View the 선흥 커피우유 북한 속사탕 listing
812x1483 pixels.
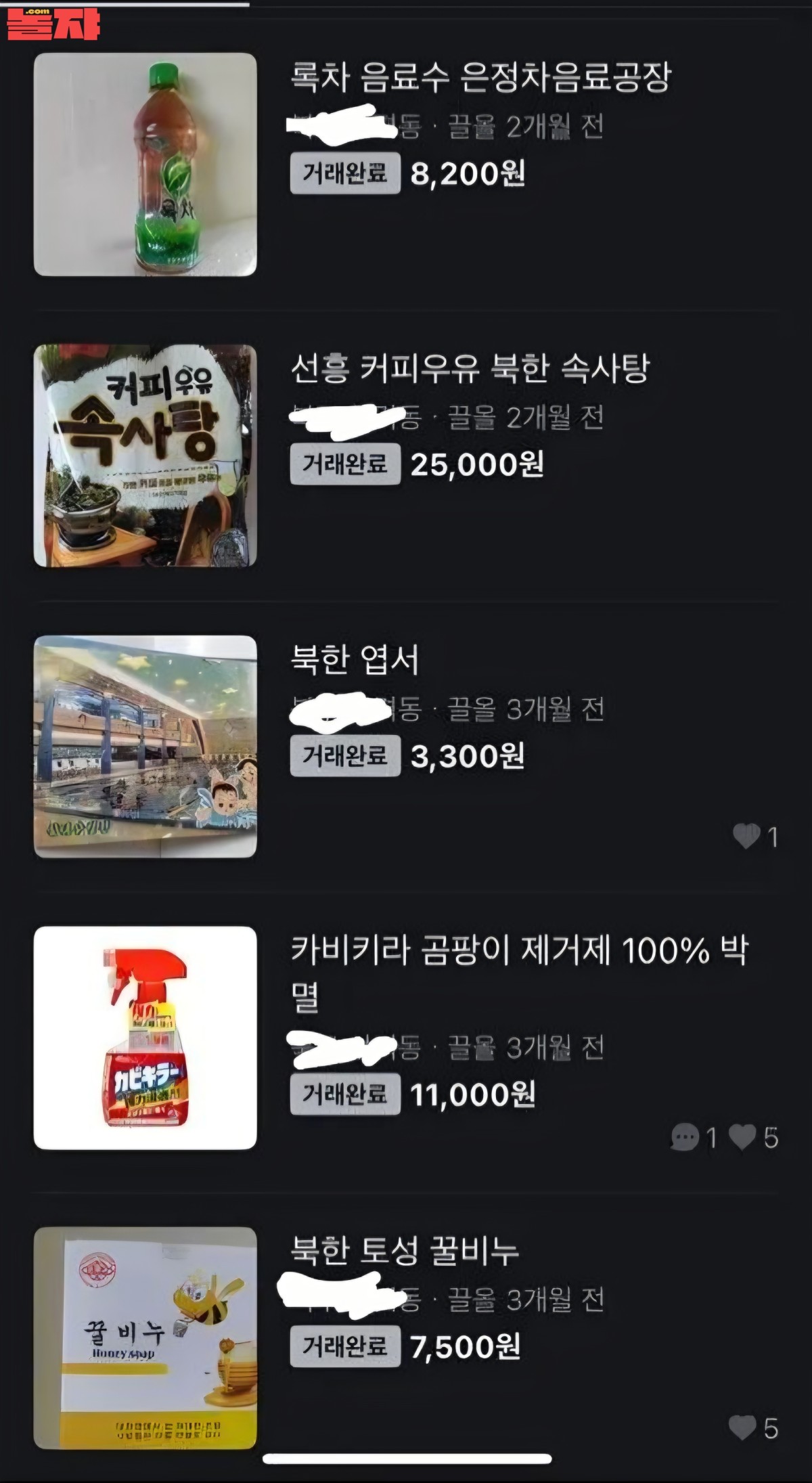click(470, 369)
